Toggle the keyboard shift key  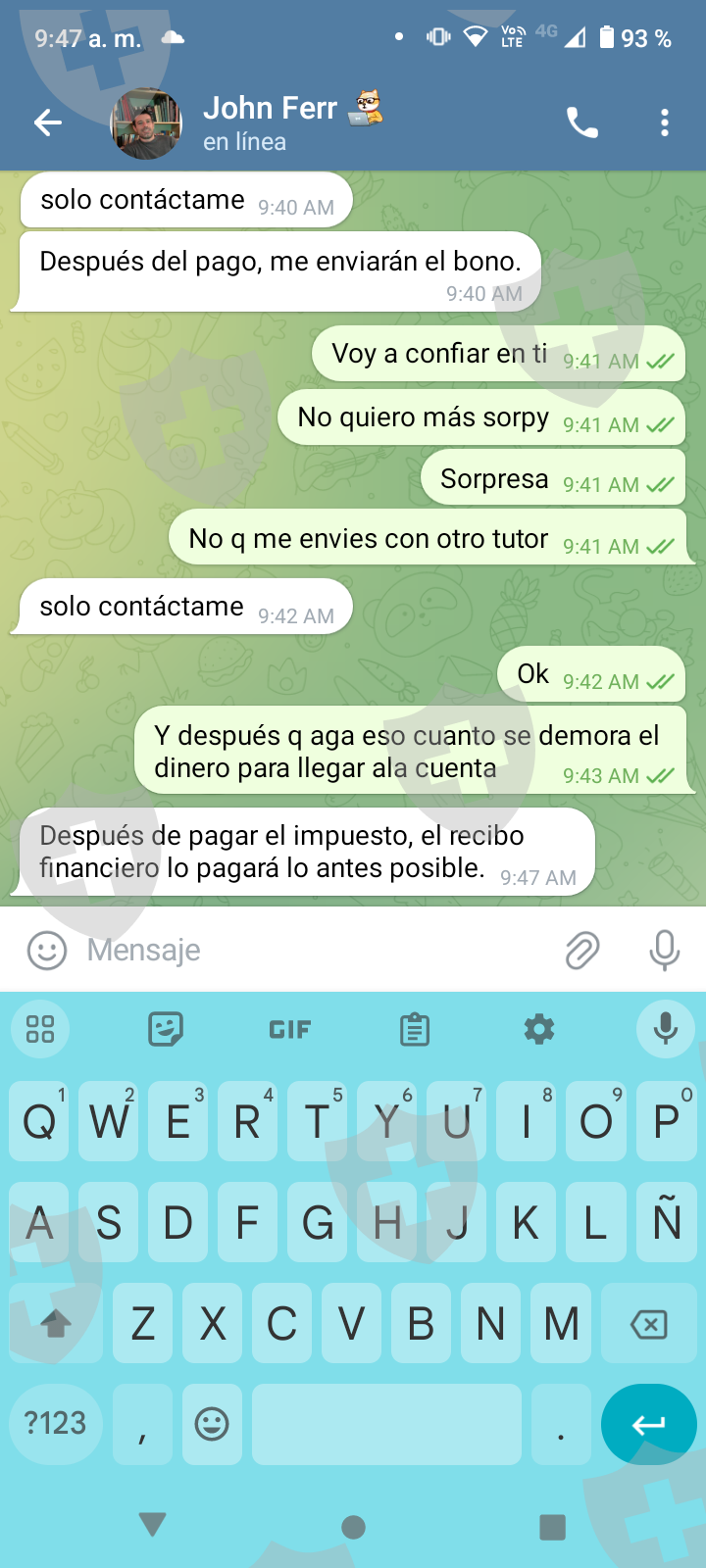tap(56, 1325)
